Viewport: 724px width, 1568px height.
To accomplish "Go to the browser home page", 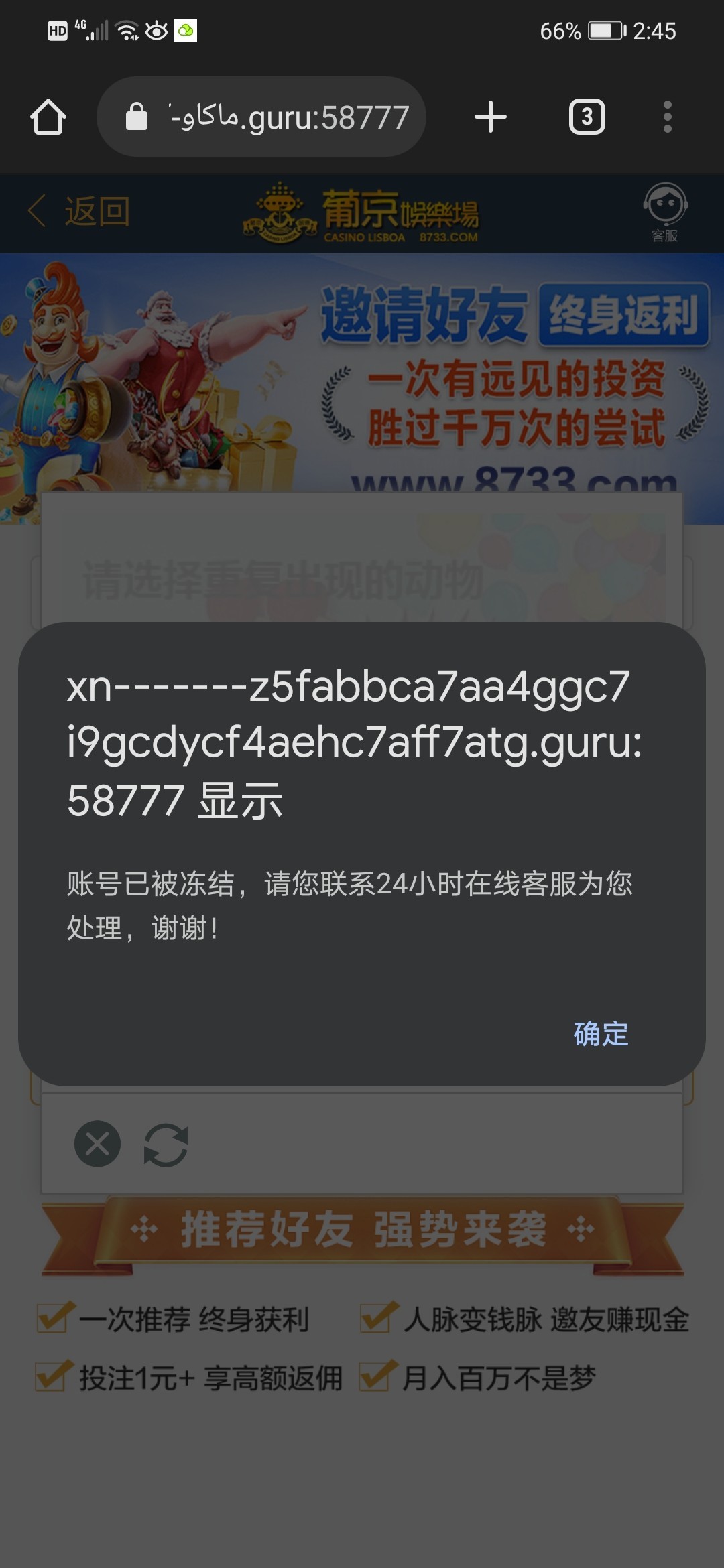I will [48, 117].
